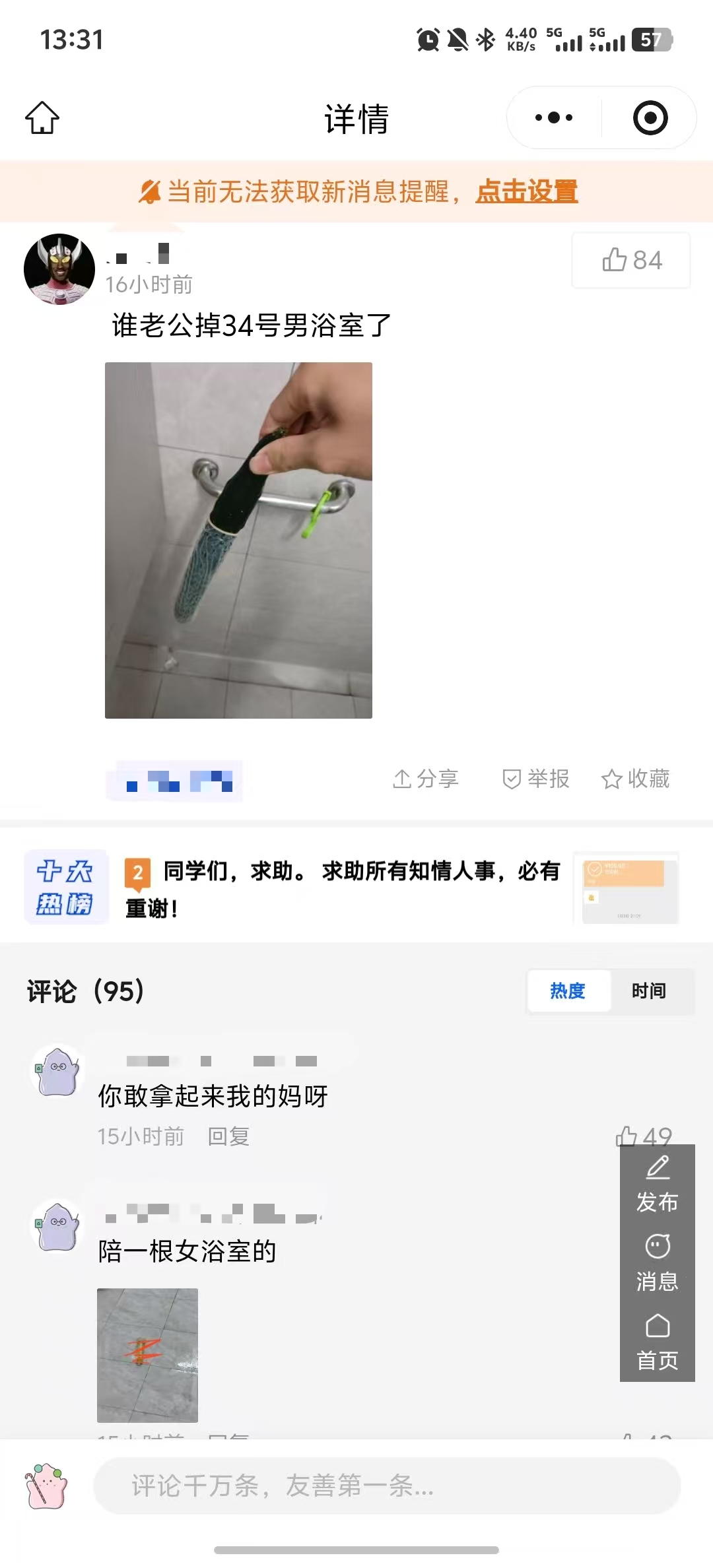
Task: Go to 首页 from floating panel
Action: (x=658, y=1342)
